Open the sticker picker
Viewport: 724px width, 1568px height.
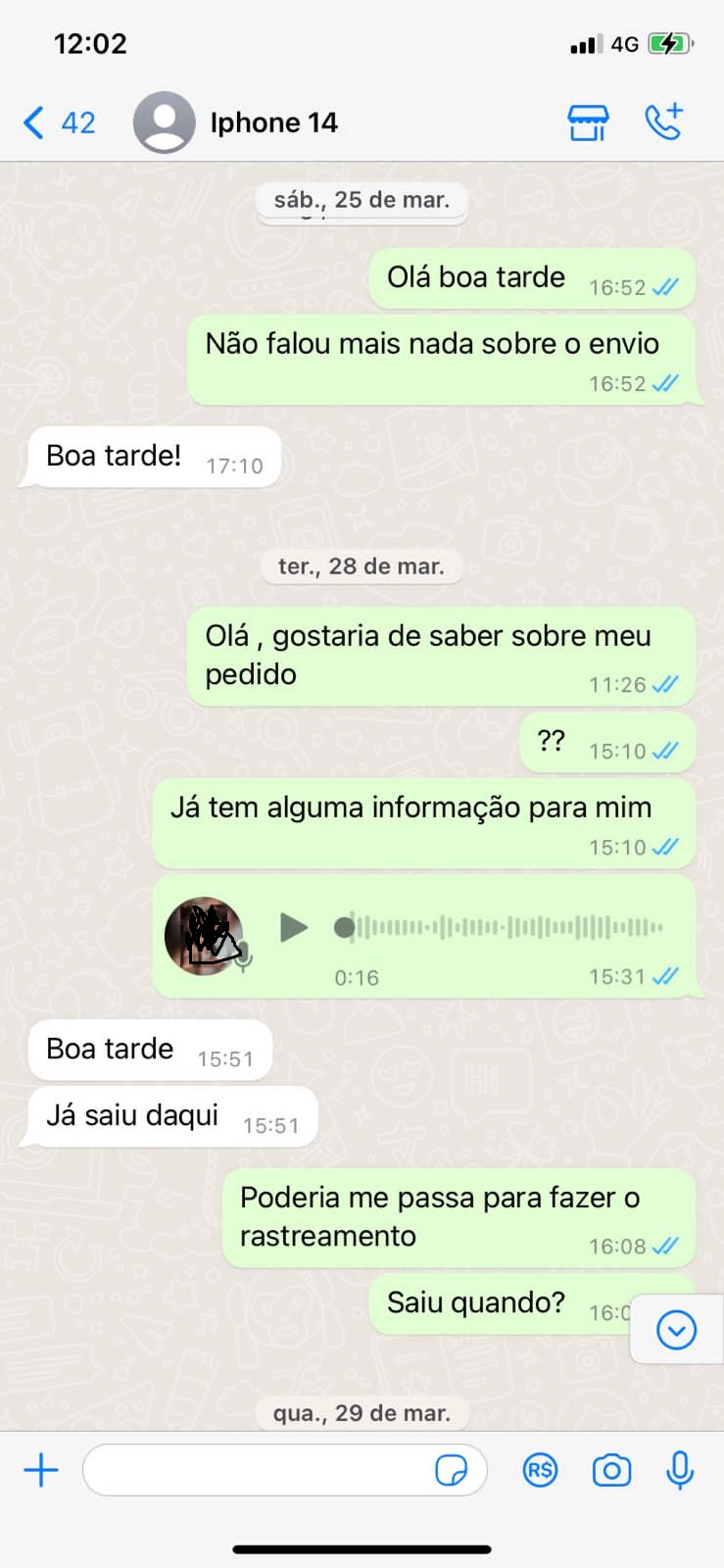[x=451, y=1470]
